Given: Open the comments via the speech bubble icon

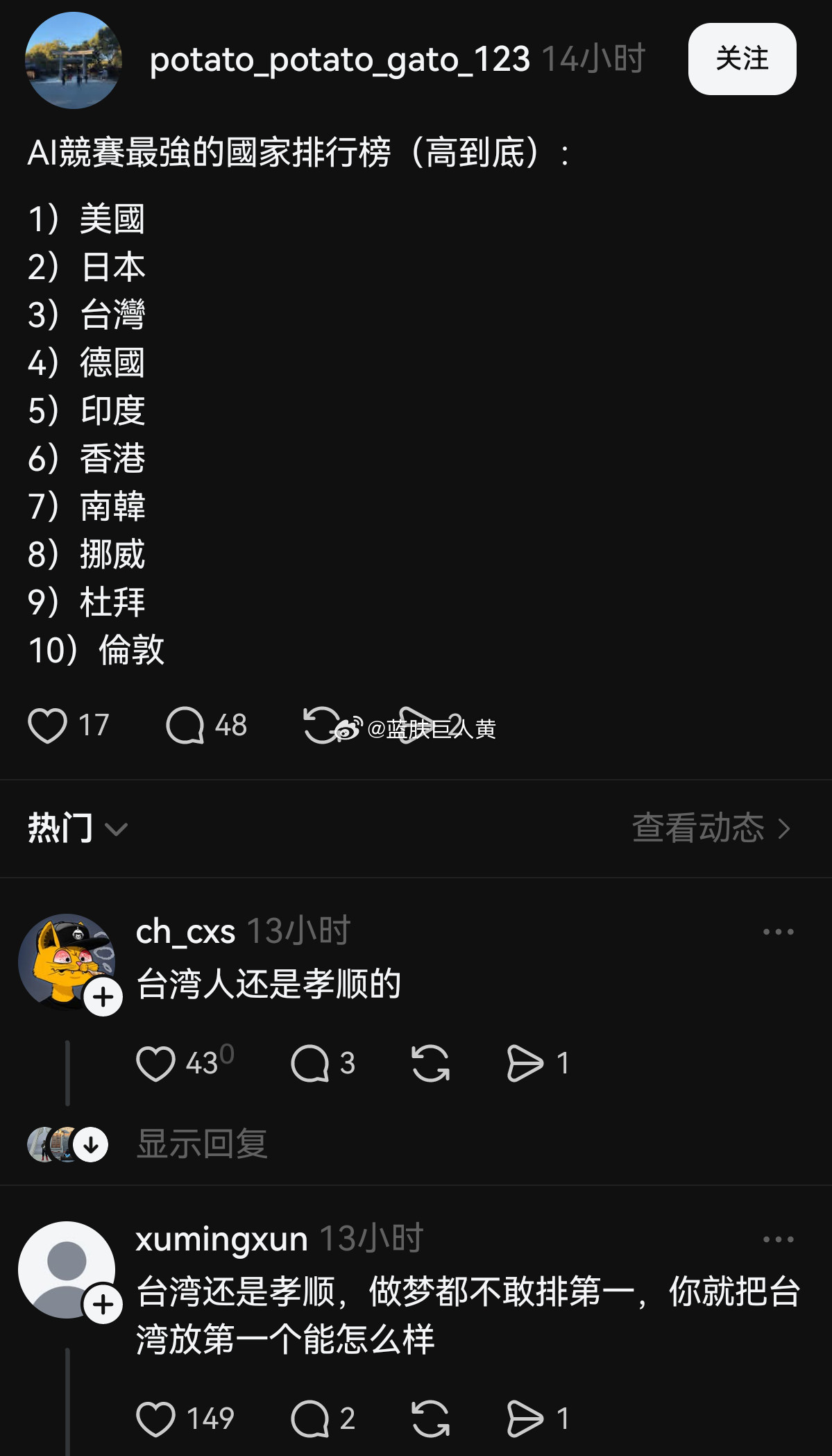Looking at the screenshot, I should coord(186,725).
